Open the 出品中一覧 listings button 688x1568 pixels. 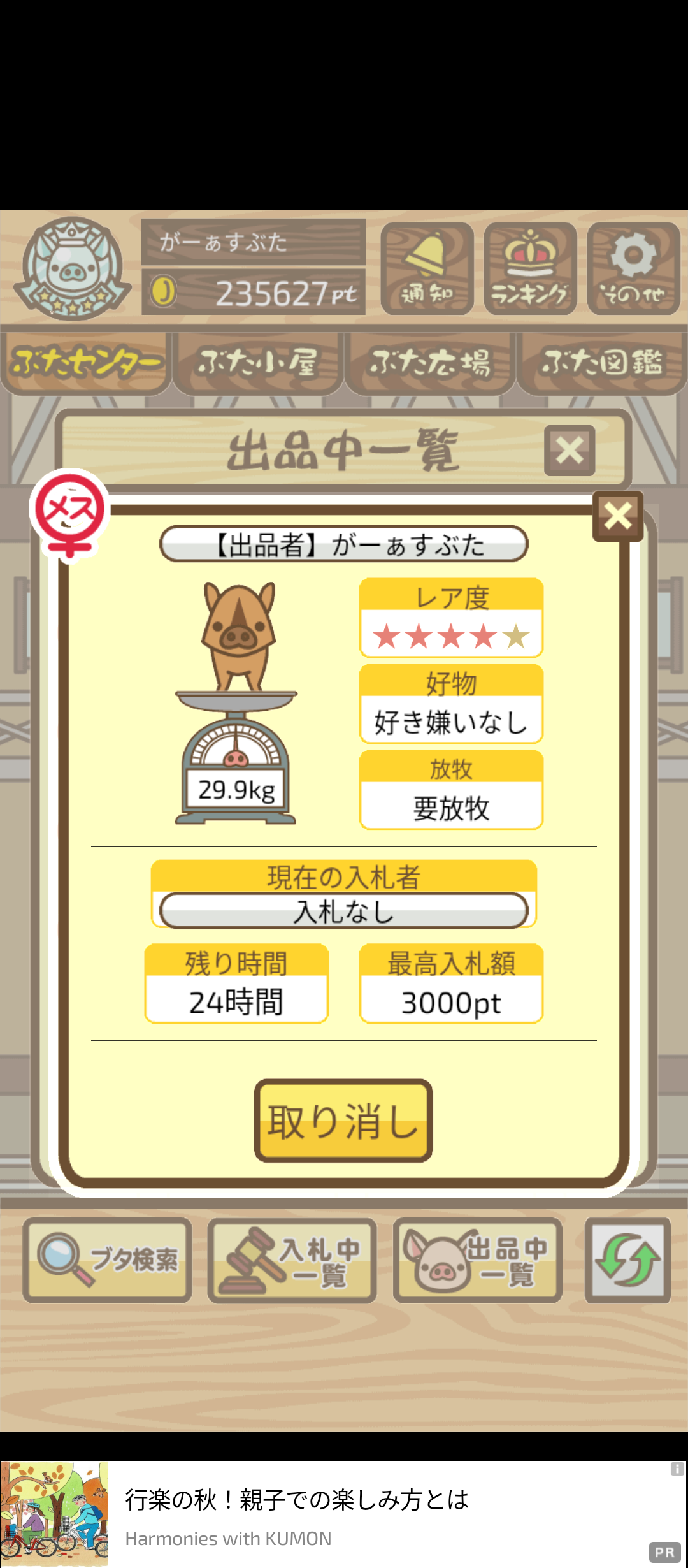click(x=477, y=1260)
